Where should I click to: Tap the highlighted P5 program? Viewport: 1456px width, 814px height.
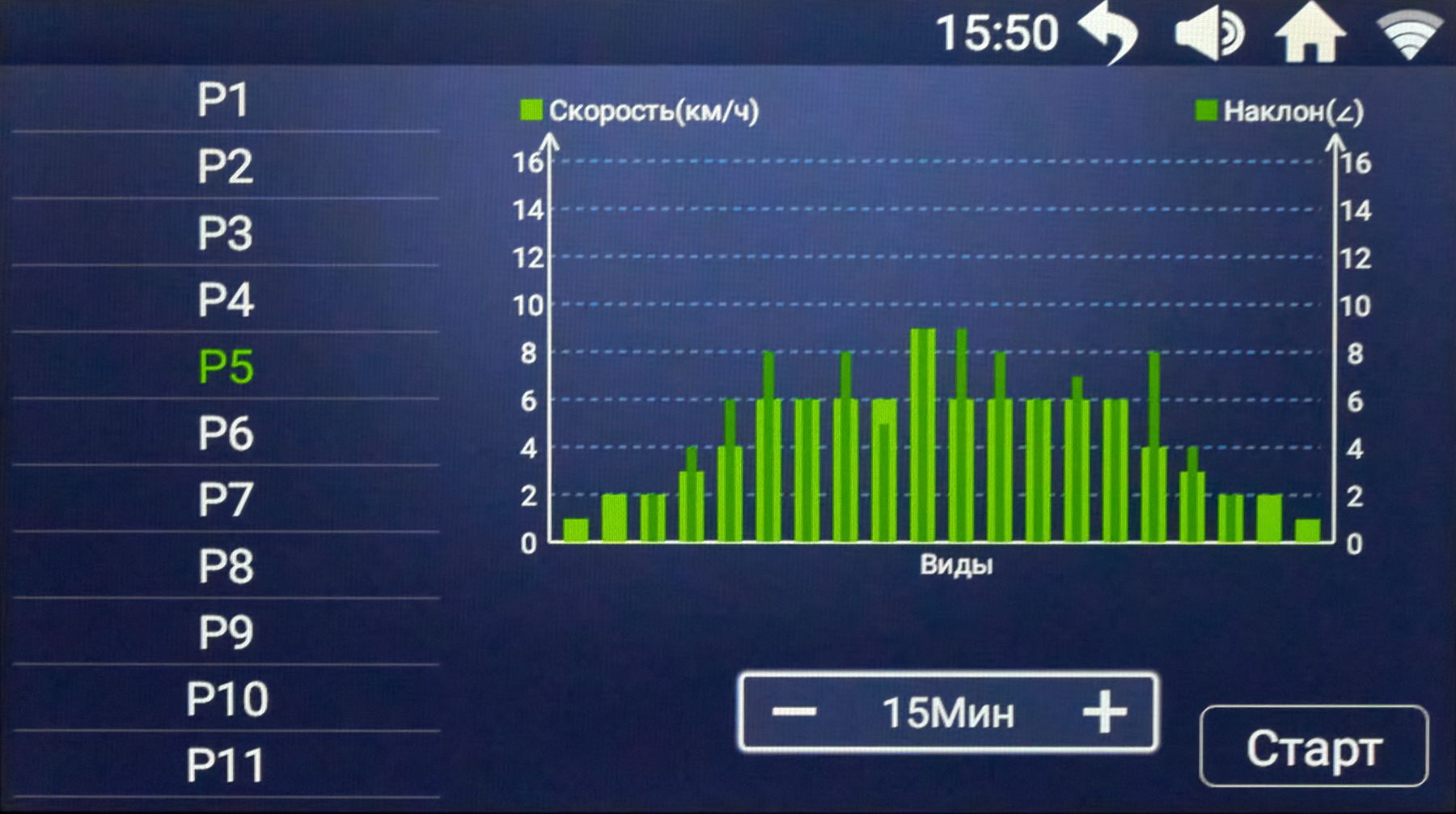click(x=226, y=367)
